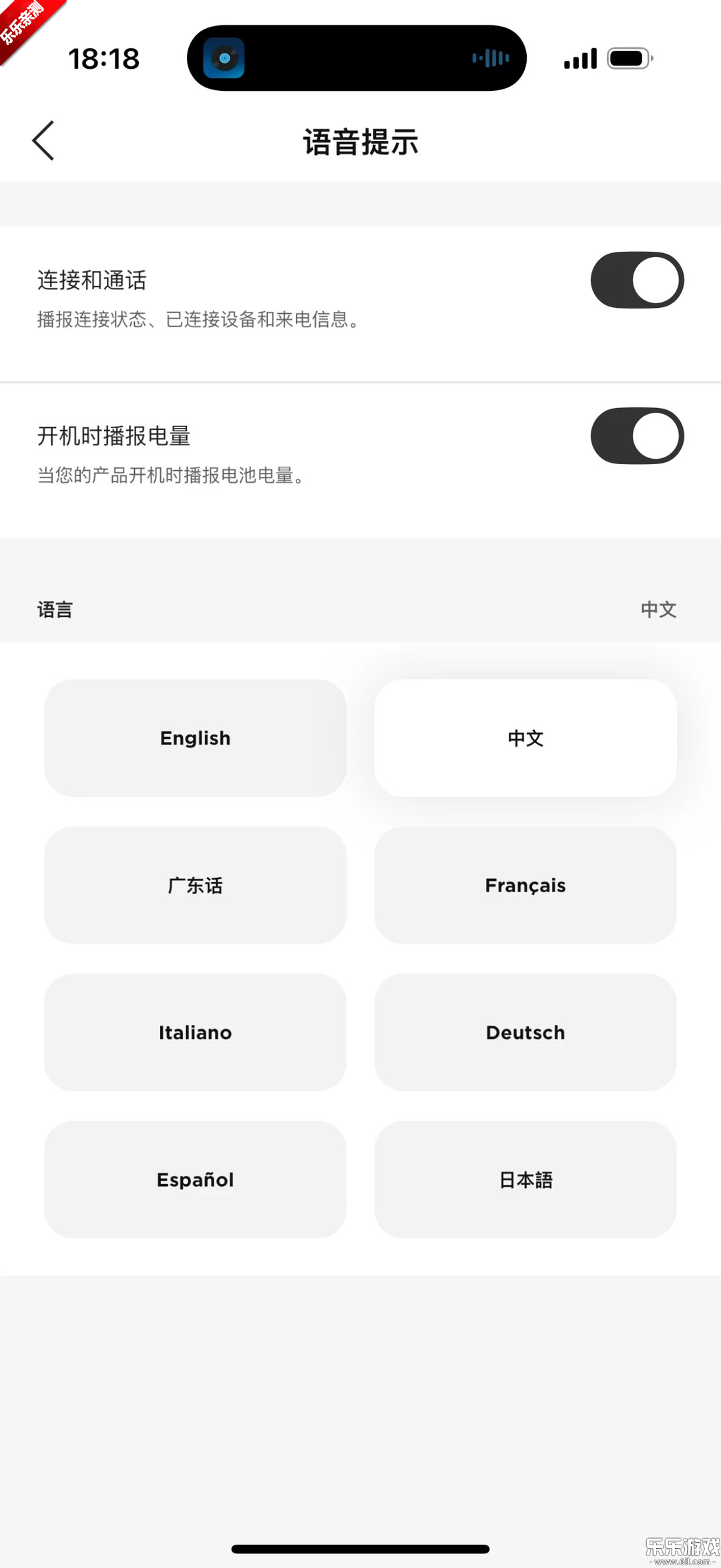This screenshot has height=1568, width=721.
Task: Switch the voice prompts to 广东话
Action: click(x=195, y=885)
